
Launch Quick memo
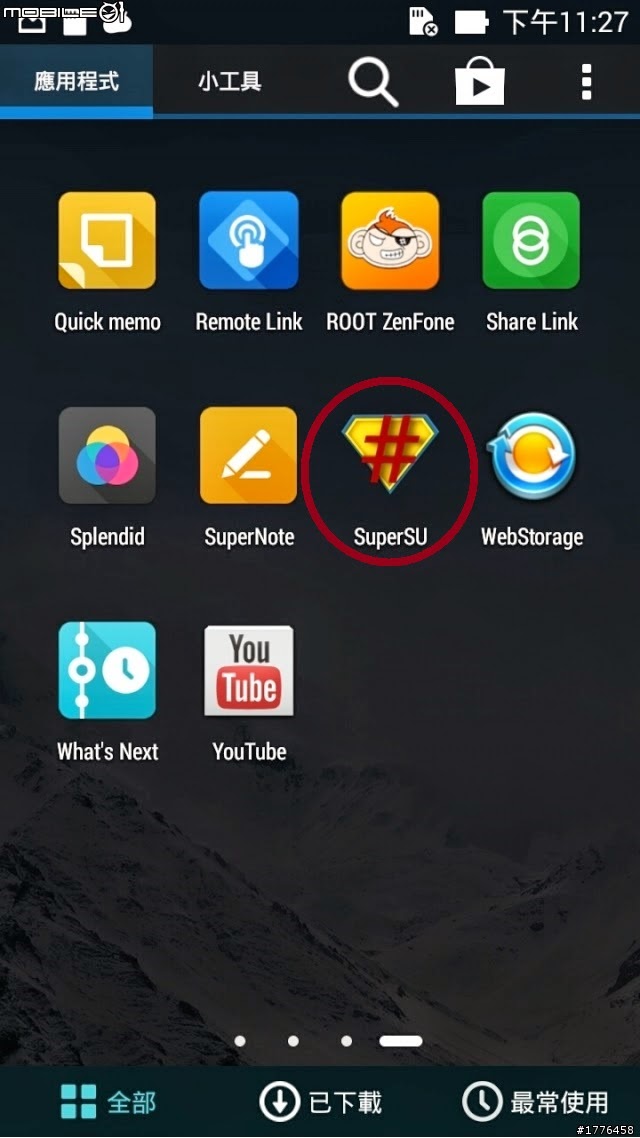click(x=107, y=241)
